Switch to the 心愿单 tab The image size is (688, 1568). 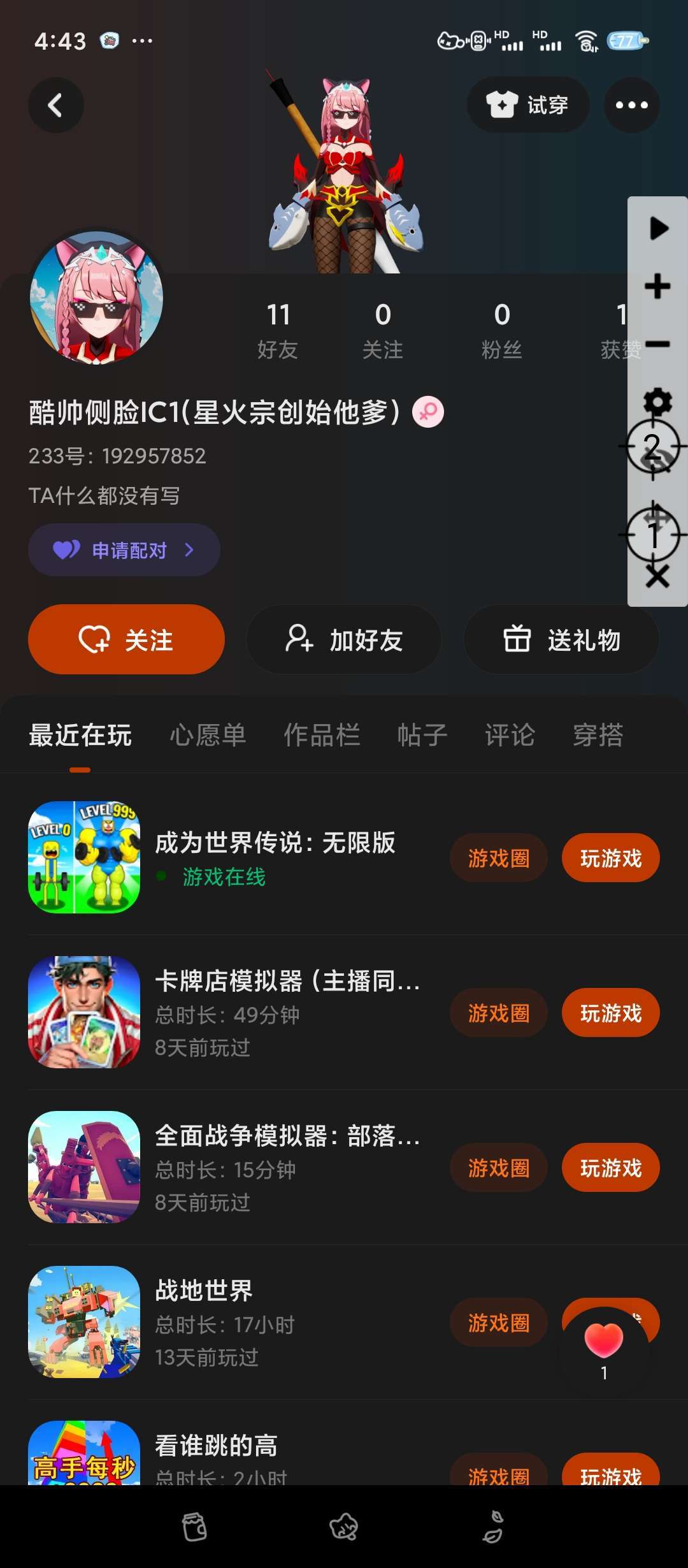pos(208,735)
